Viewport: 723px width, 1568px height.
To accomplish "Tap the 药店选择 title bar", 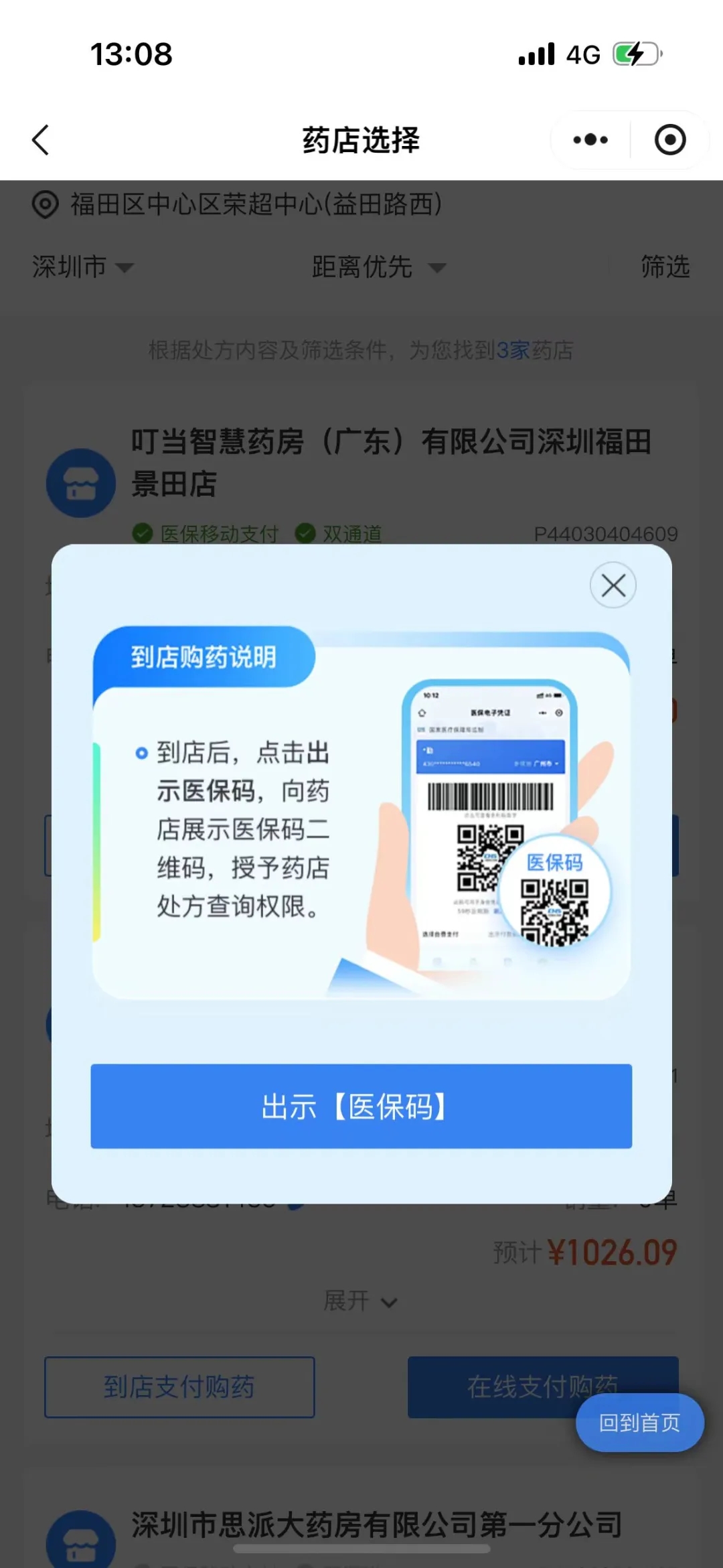I will click(361, 140).
